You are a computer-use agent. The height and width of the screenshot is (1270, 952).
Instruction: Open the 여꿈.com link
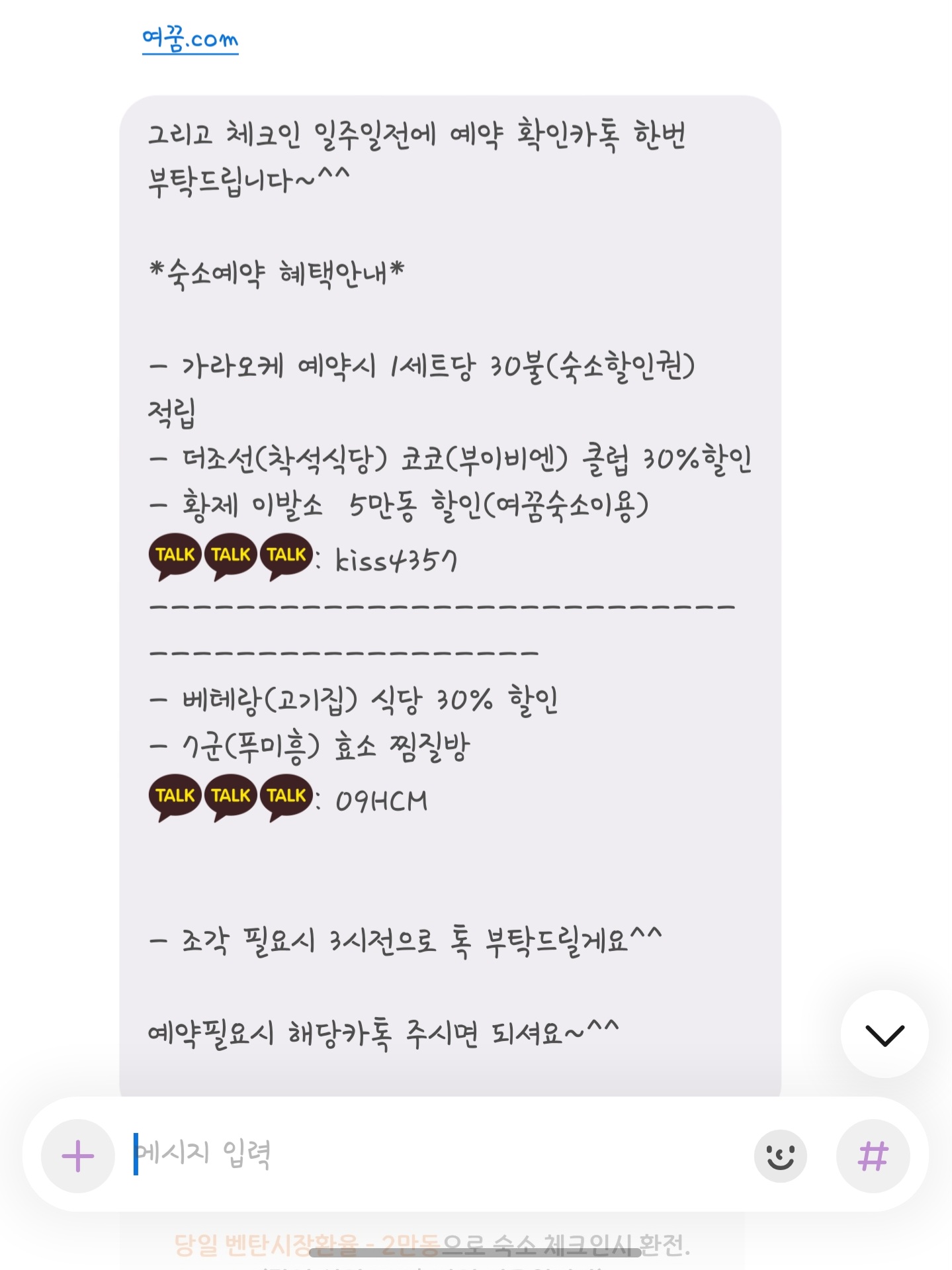(x=190, y=39)
